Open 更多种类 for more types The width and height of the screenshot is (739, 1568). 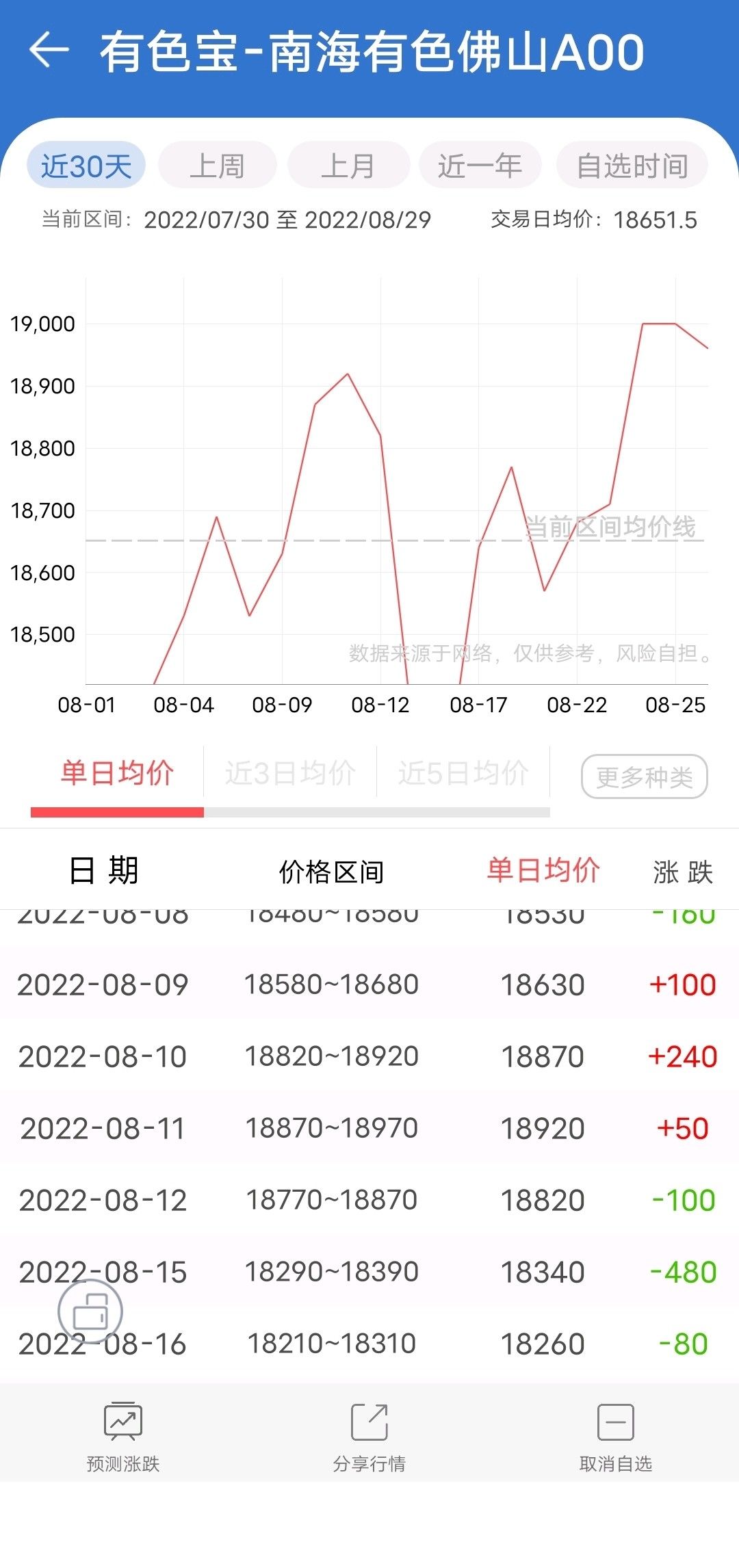pos(644,776)
